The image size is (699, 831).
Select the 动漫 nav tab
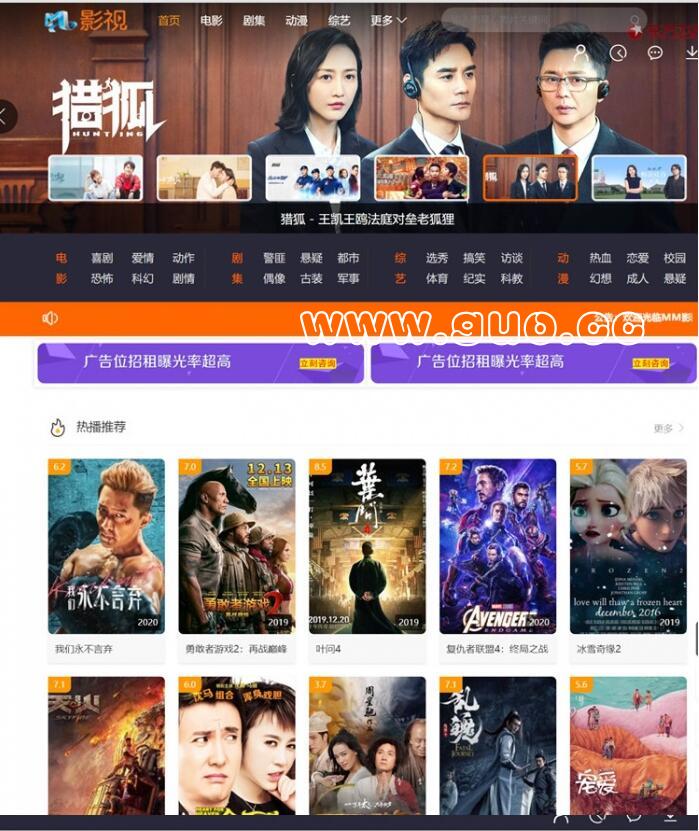pyautogui.click(x=296, y=20)
